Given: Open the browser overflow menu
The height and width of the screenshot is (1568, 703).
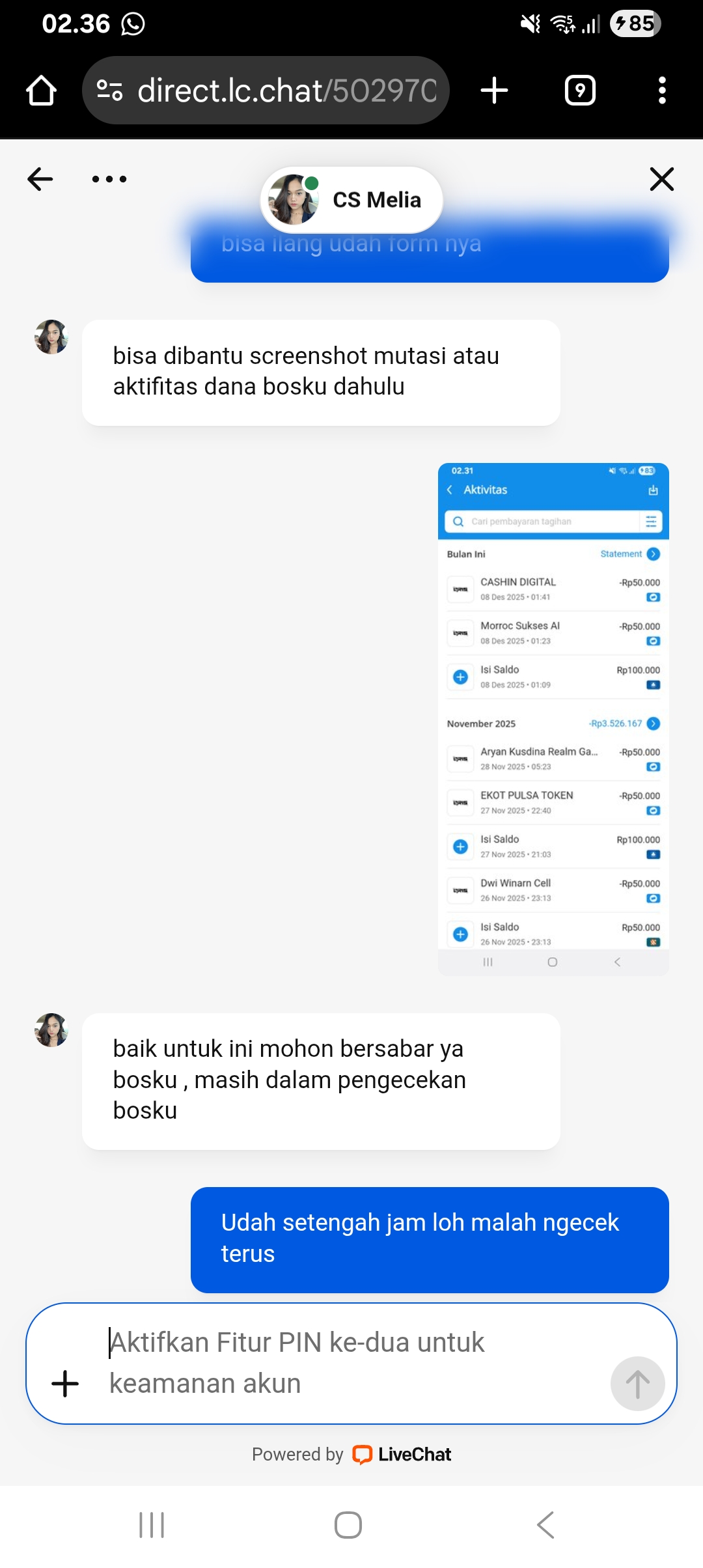Looking at the screenshot, I should click(662, 91).
